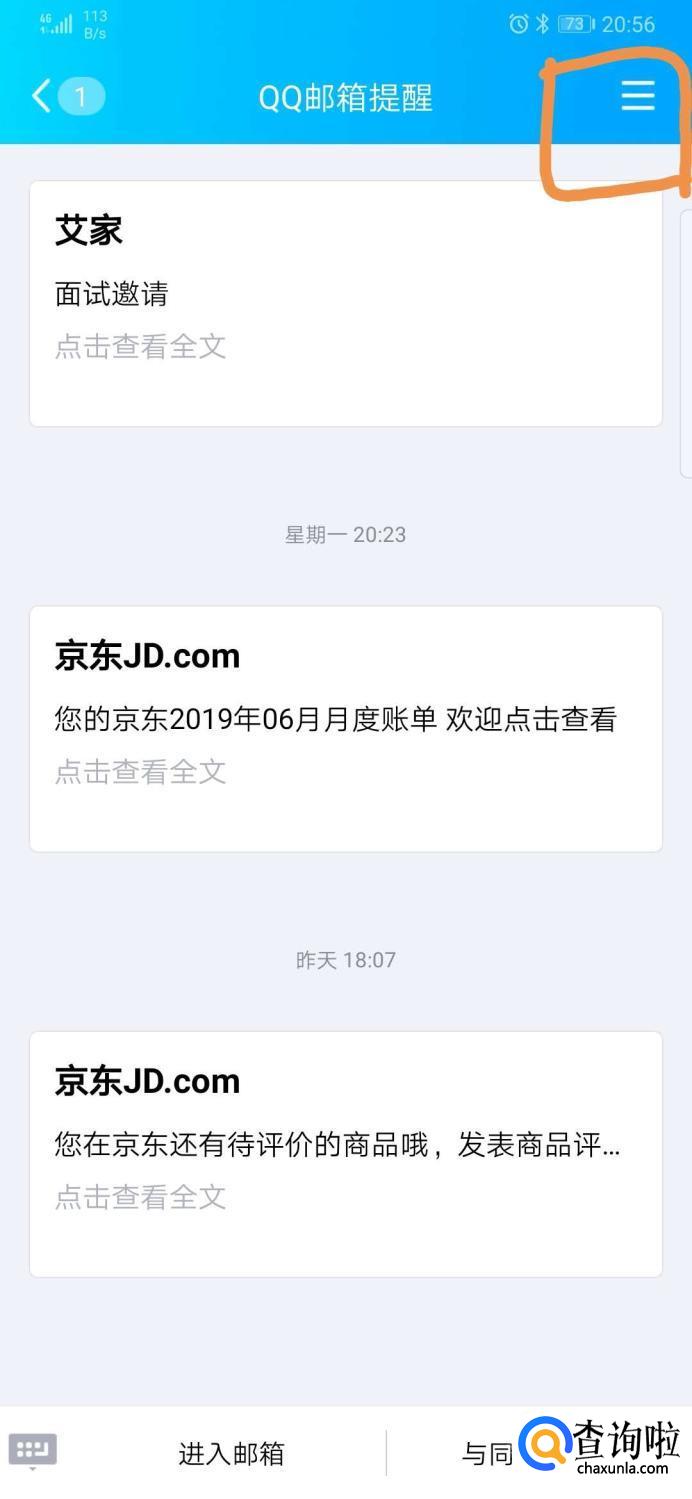This screenshot has height=1499, width=692.
Task: Open the hamburger menu in the header
Action: [x=637, y=96]
